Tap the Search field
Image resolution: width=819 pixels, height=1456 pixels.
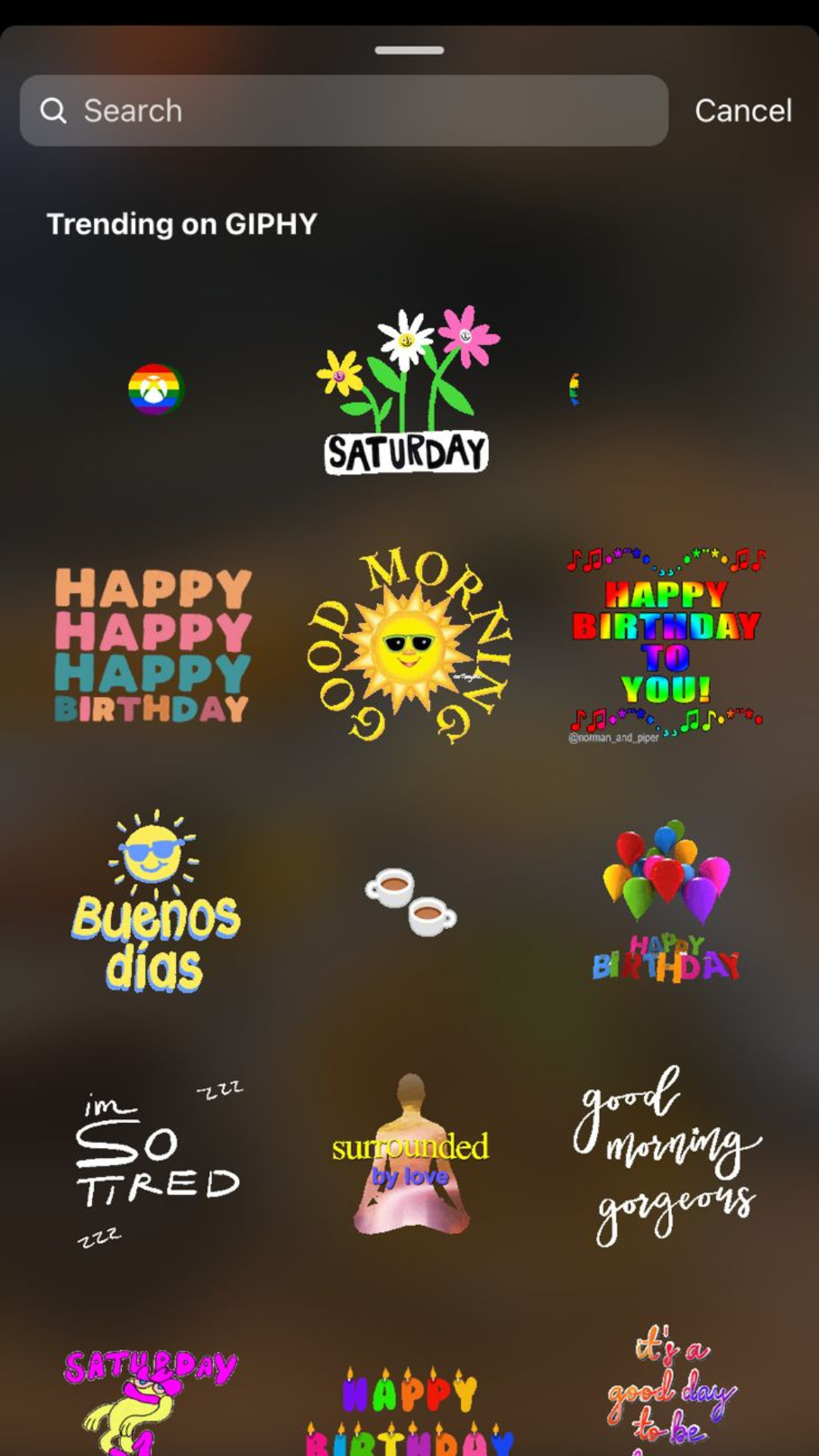[x=344, y=111]
